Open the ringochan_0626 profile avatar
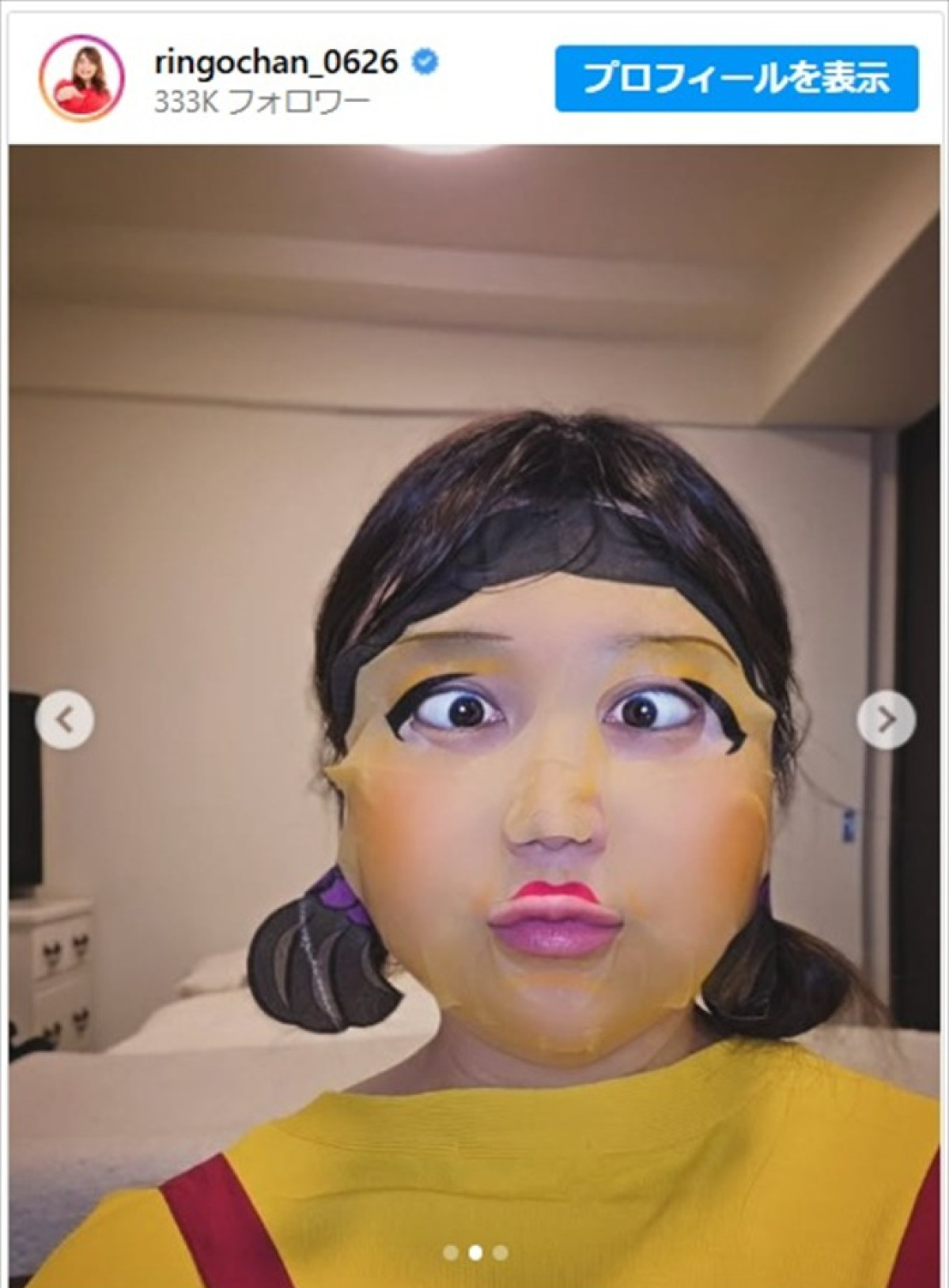This screenshot has width=949, height=1288. pos(82,78)
